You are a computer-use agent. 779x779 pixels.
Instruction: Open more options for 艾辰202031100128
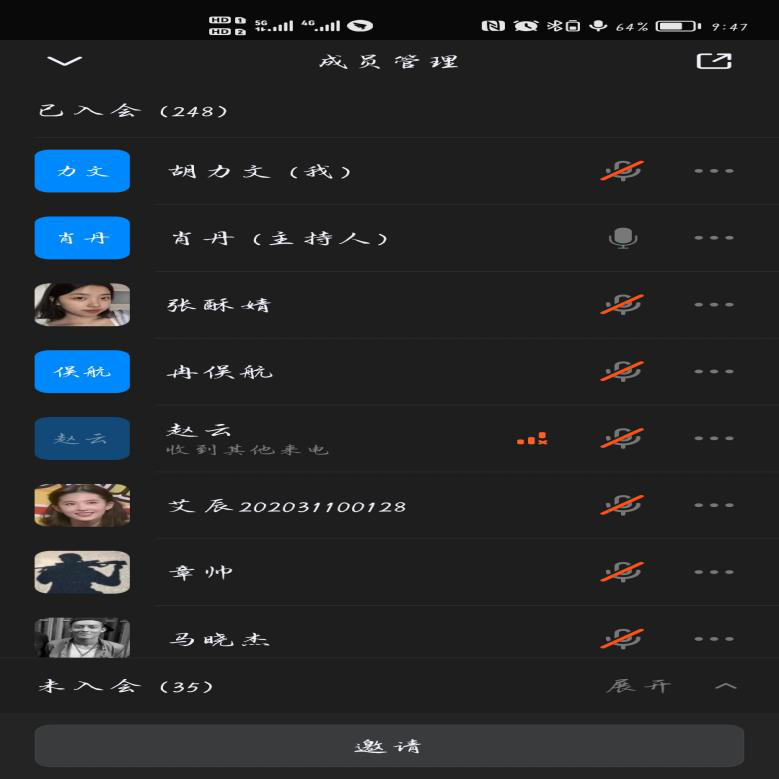pyautogui.click(x=714, y=505)
